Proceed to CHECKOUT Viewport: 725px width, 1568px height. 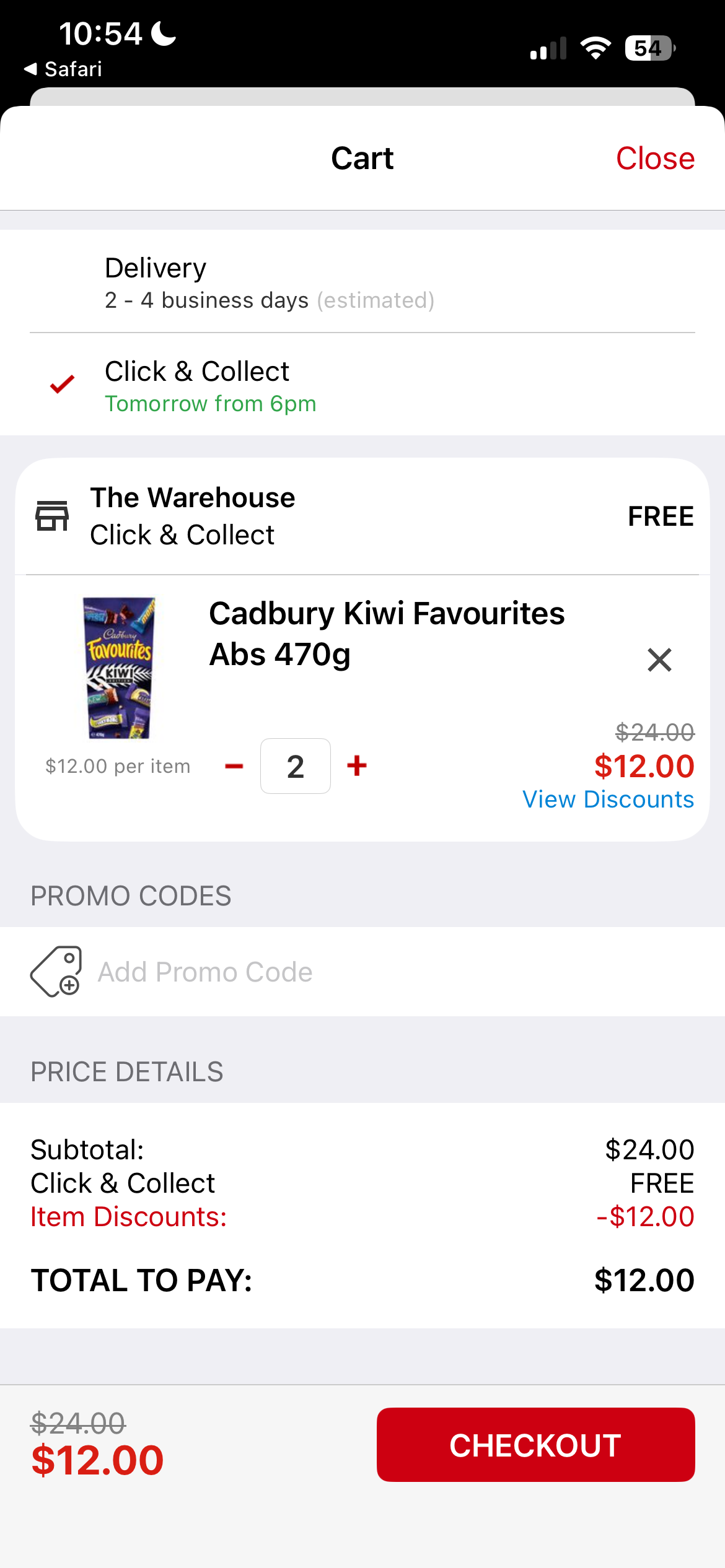[x=535, y=1445]
